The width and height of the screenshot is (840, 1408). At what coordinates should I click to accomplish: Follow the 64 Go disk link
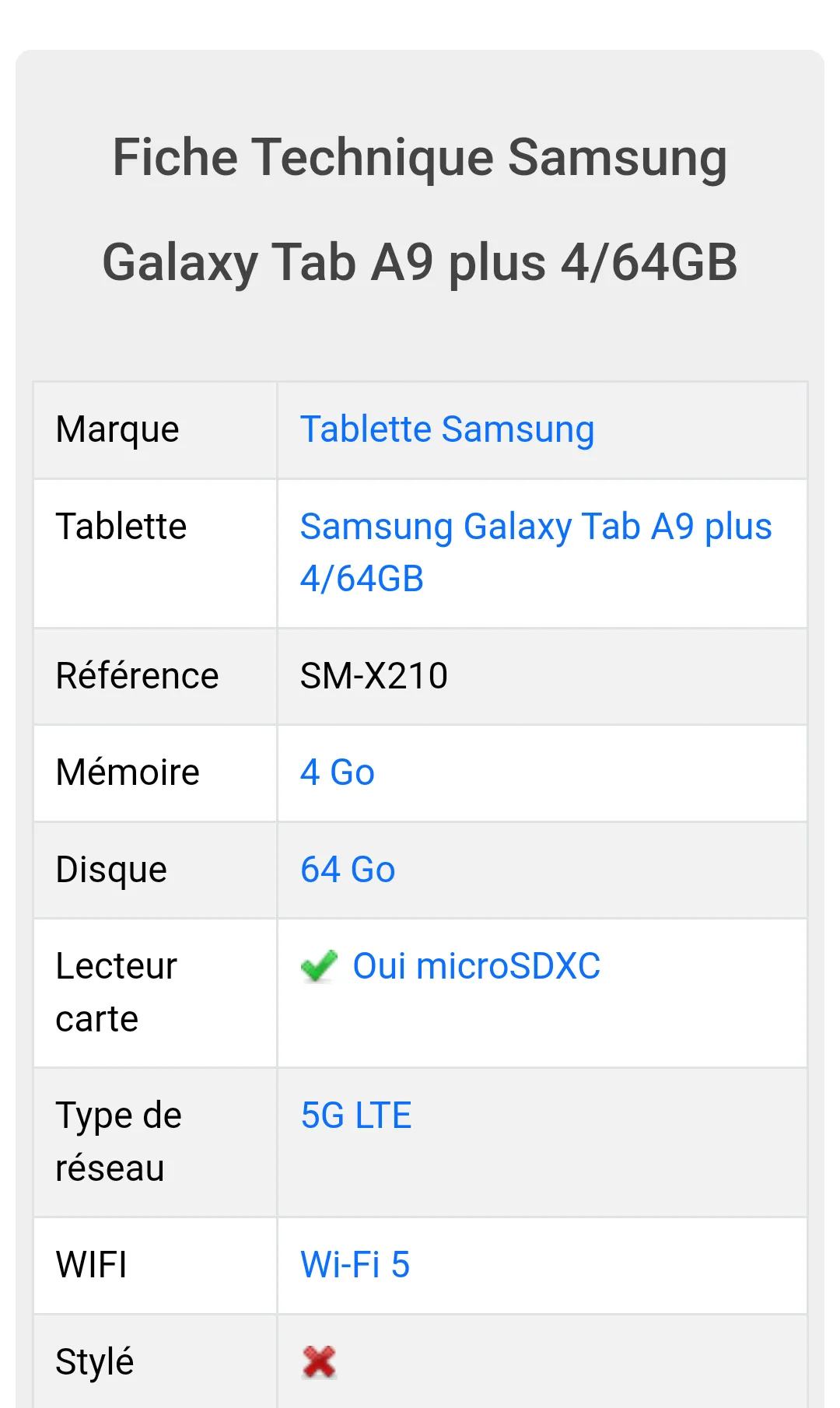coord(348,870)
